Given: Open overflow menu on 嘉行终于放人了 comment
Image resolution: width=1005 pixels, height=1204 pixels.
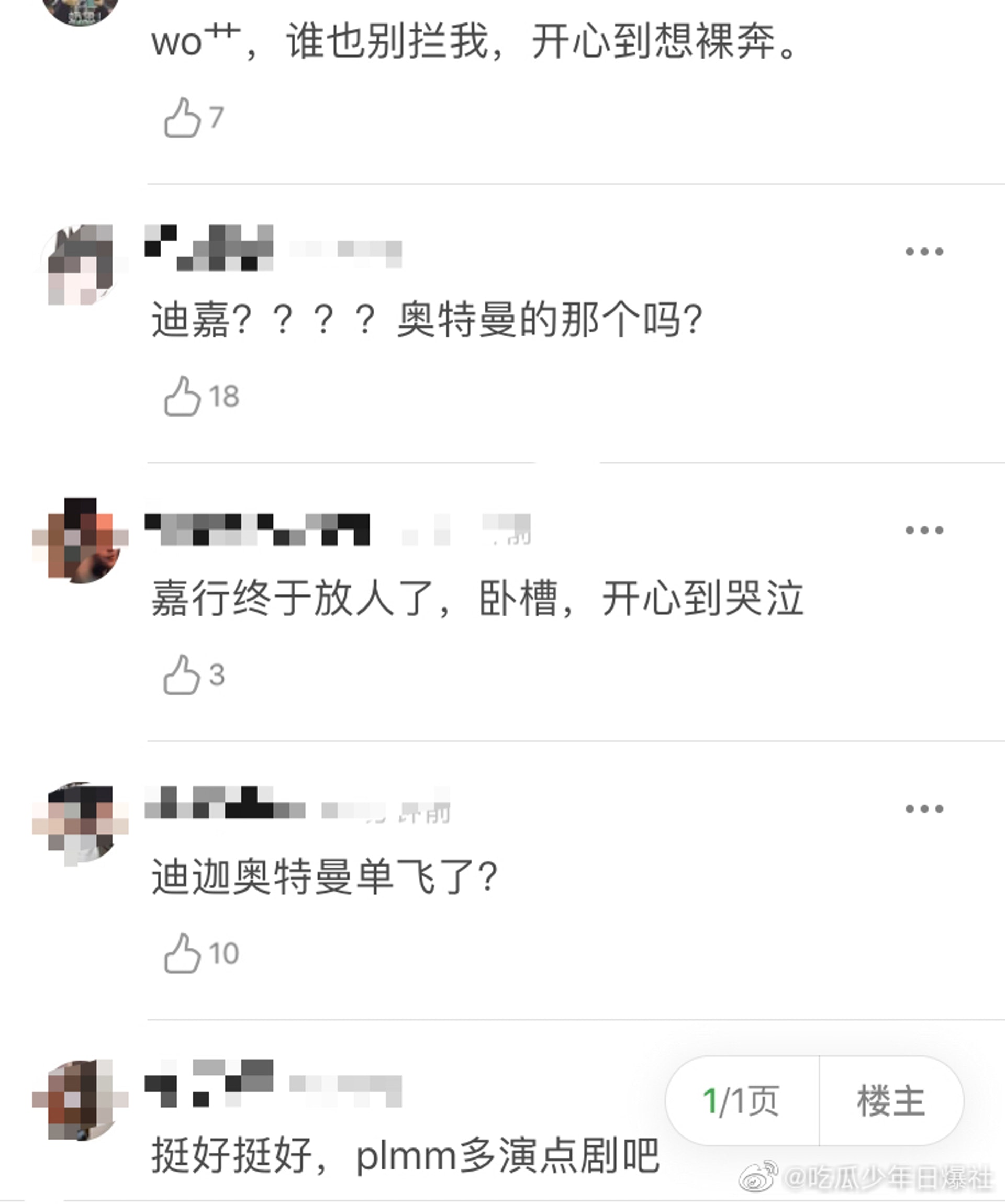Looking at the screenshot, I should coord(924,531).
